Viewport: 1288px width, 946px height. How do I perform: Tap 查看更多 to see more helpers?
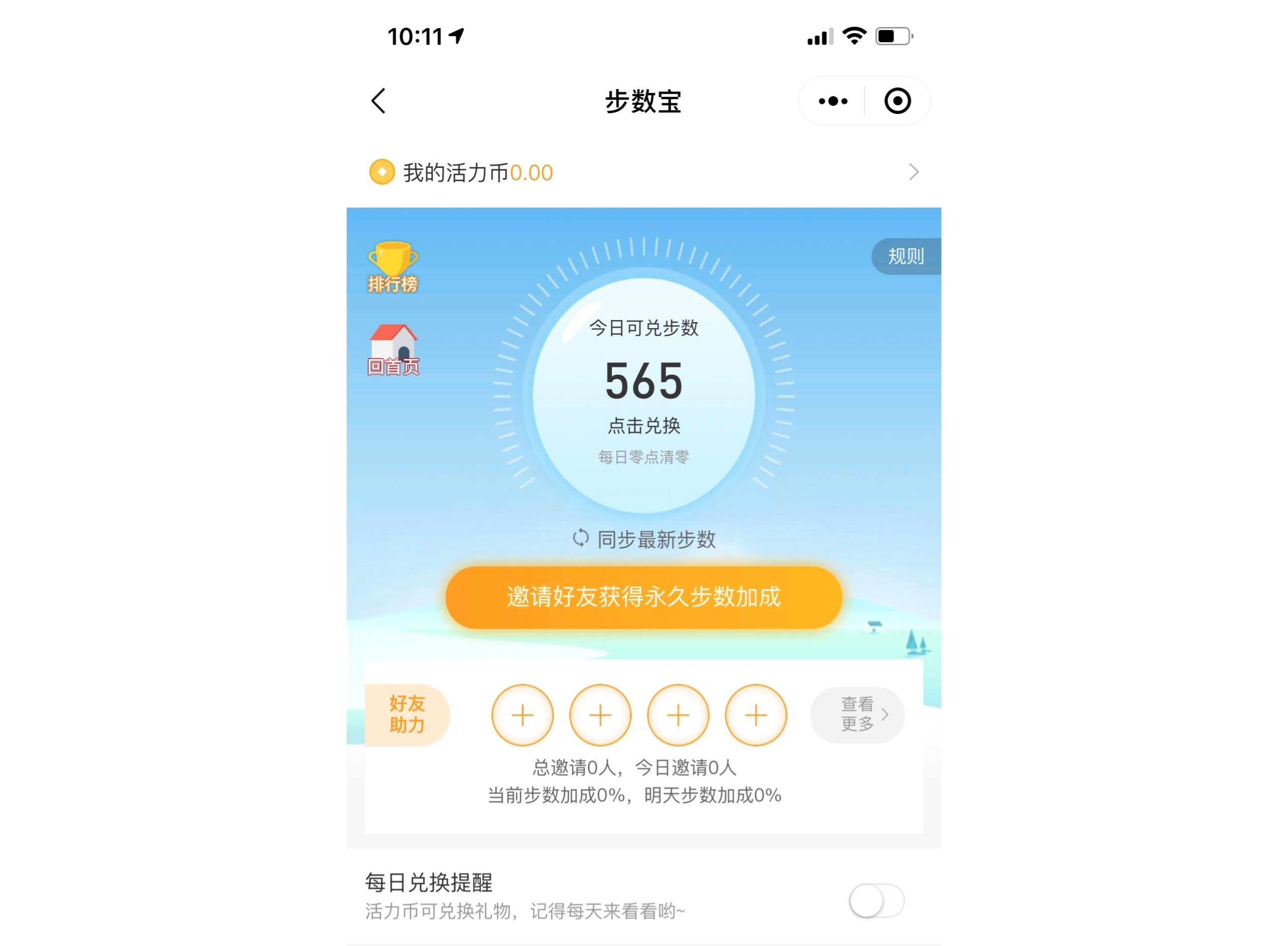tap(858, 714)
